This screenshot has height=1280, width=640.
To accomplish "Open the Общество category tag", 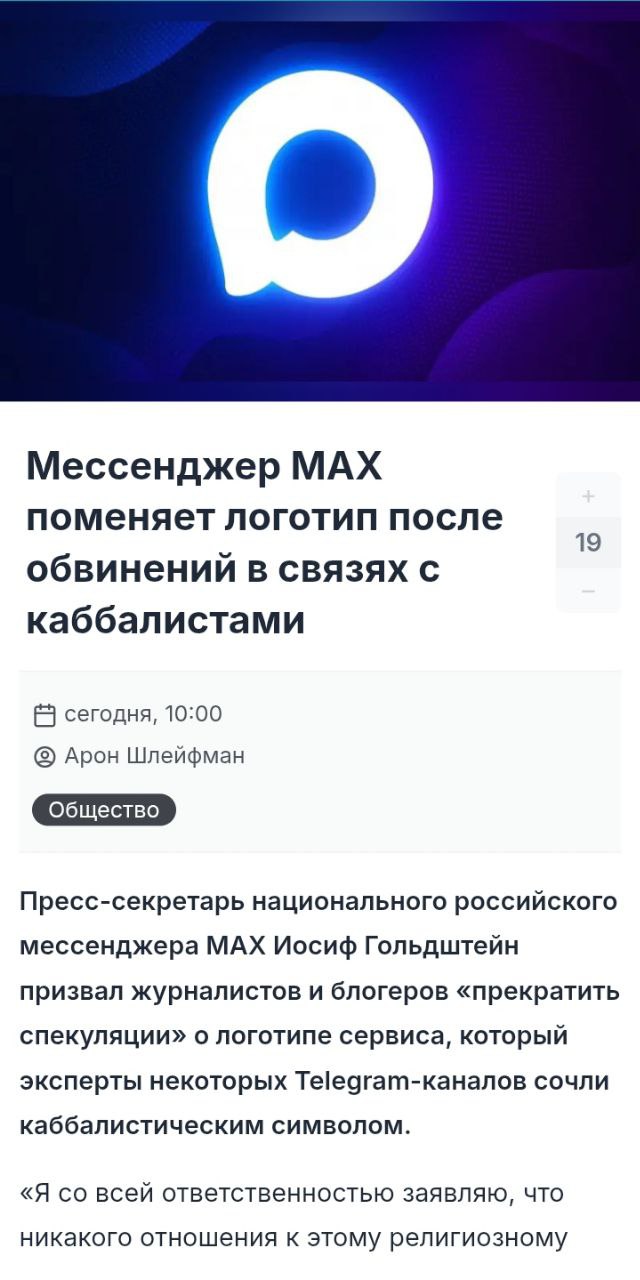I will pos(104,810).
